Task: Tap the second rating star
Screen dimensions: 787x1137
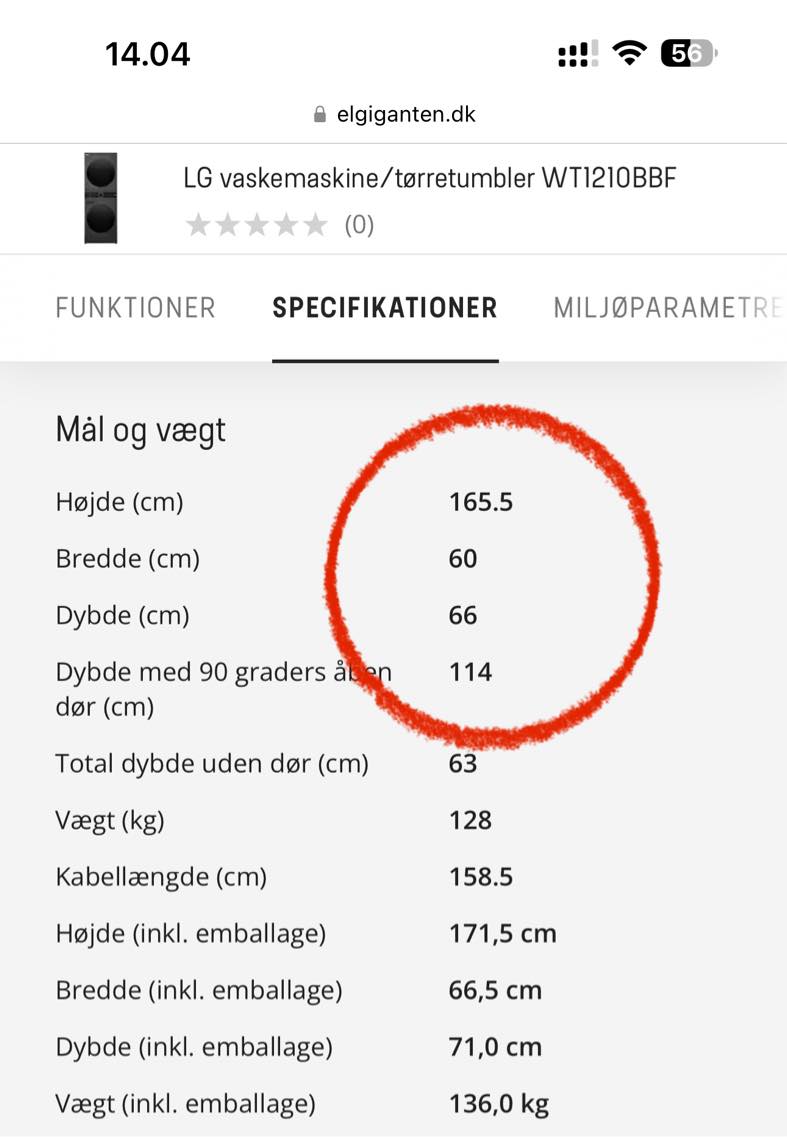Action: pyautogui.click(x=229, y=224)
